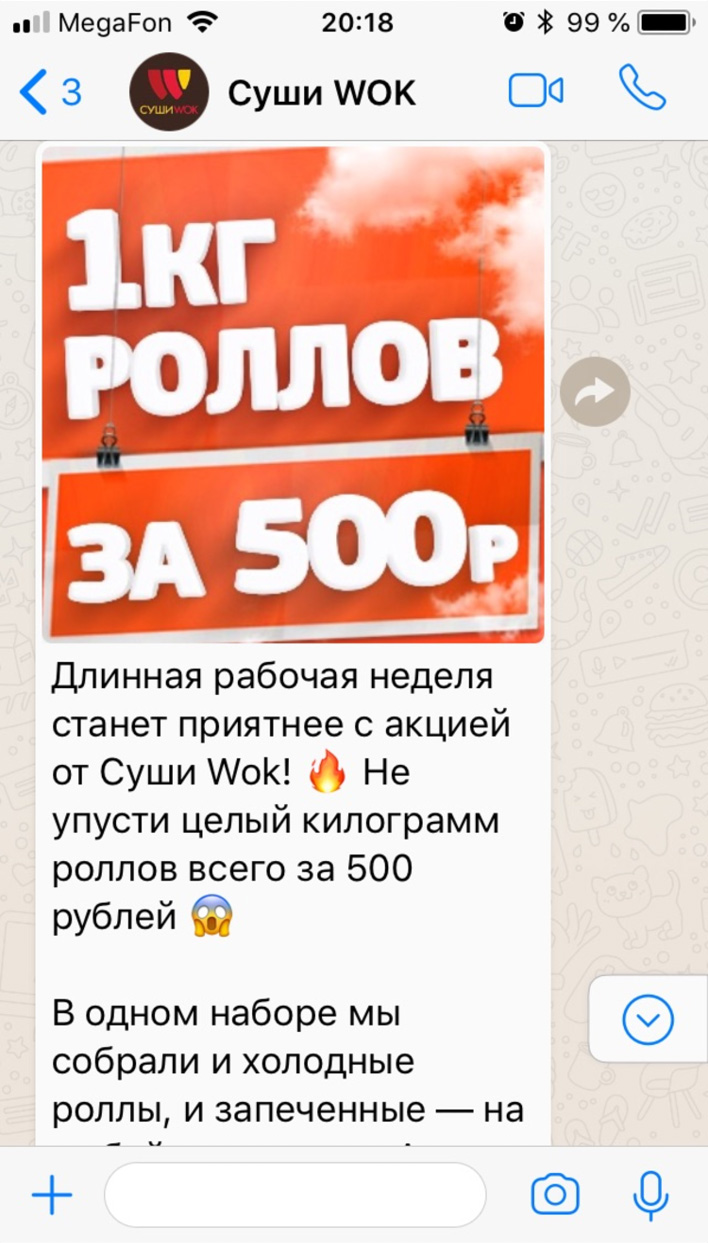Go back to the chat list
The width and height of the screenshot is (708, 1243).
click(x=48, y=92)
